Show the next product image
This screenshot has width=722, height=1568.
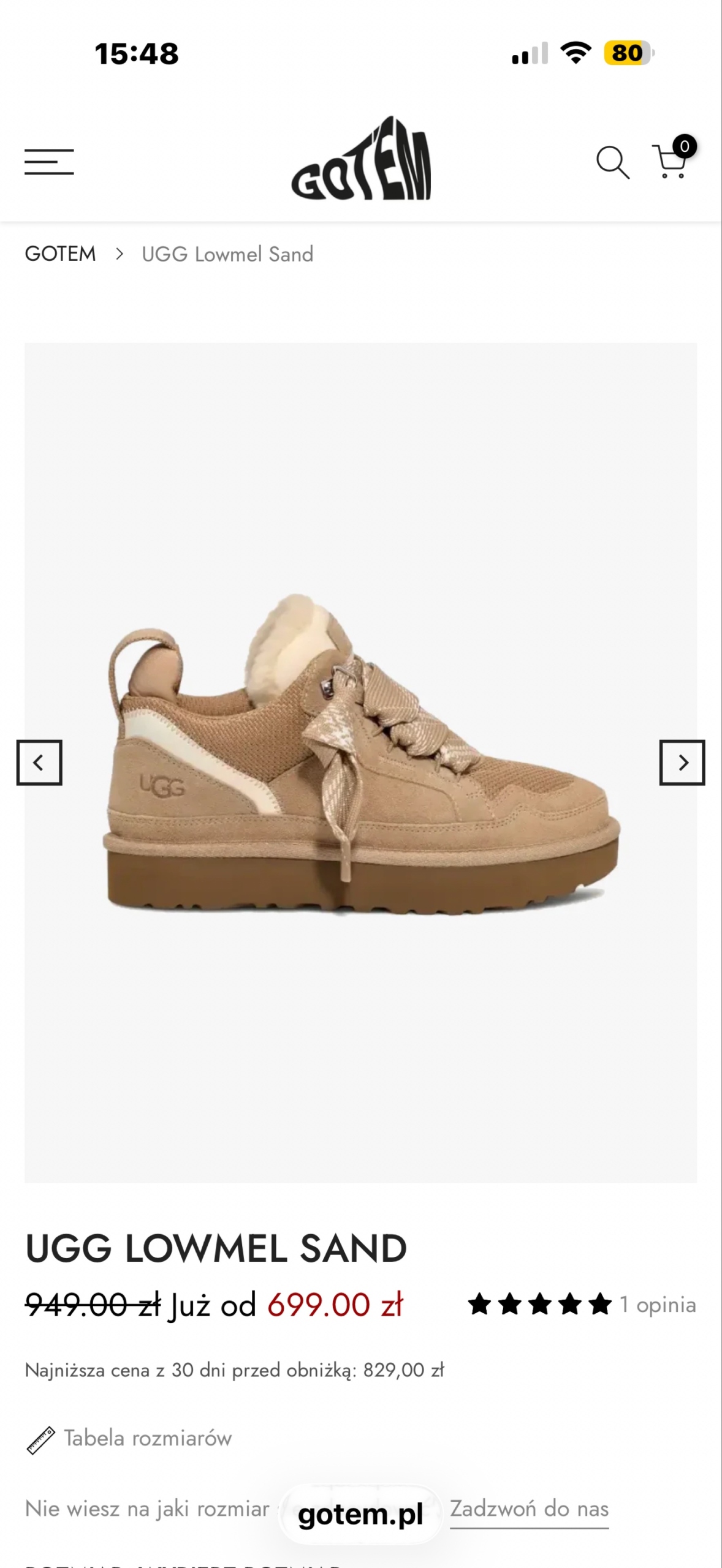coord(682,763)
